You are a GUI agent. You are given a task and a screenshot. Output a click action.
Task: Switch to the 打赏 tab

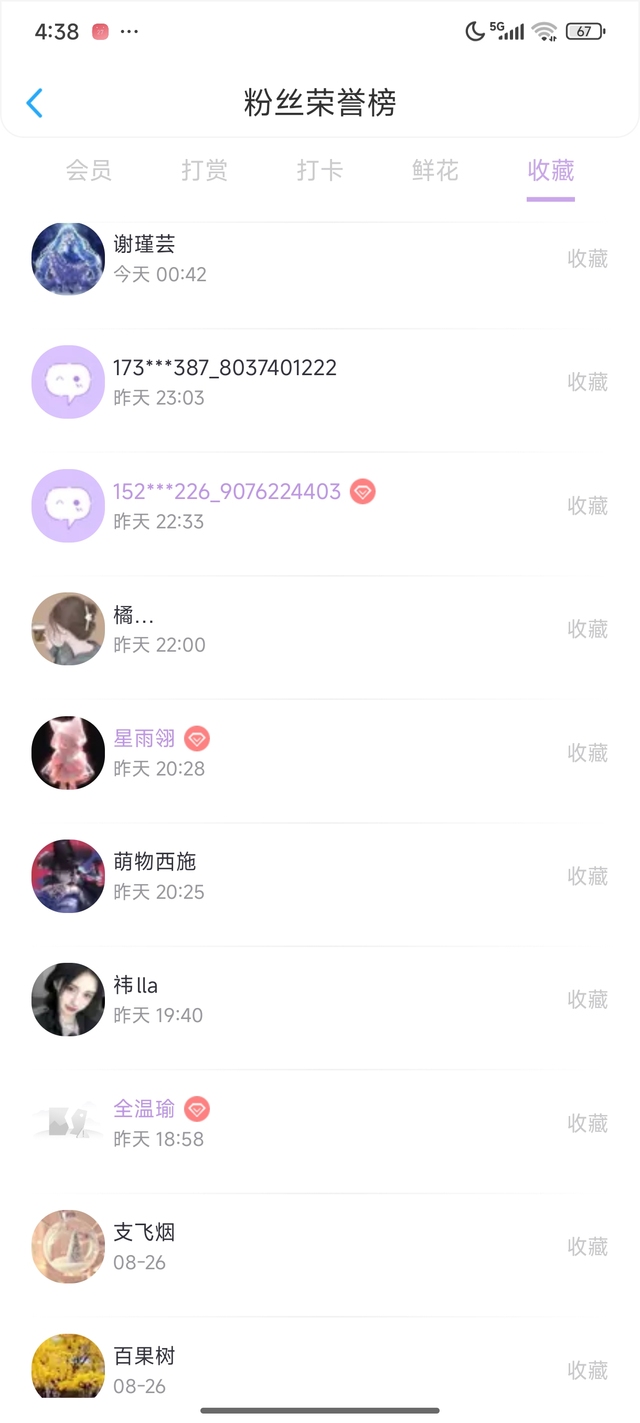204,170
